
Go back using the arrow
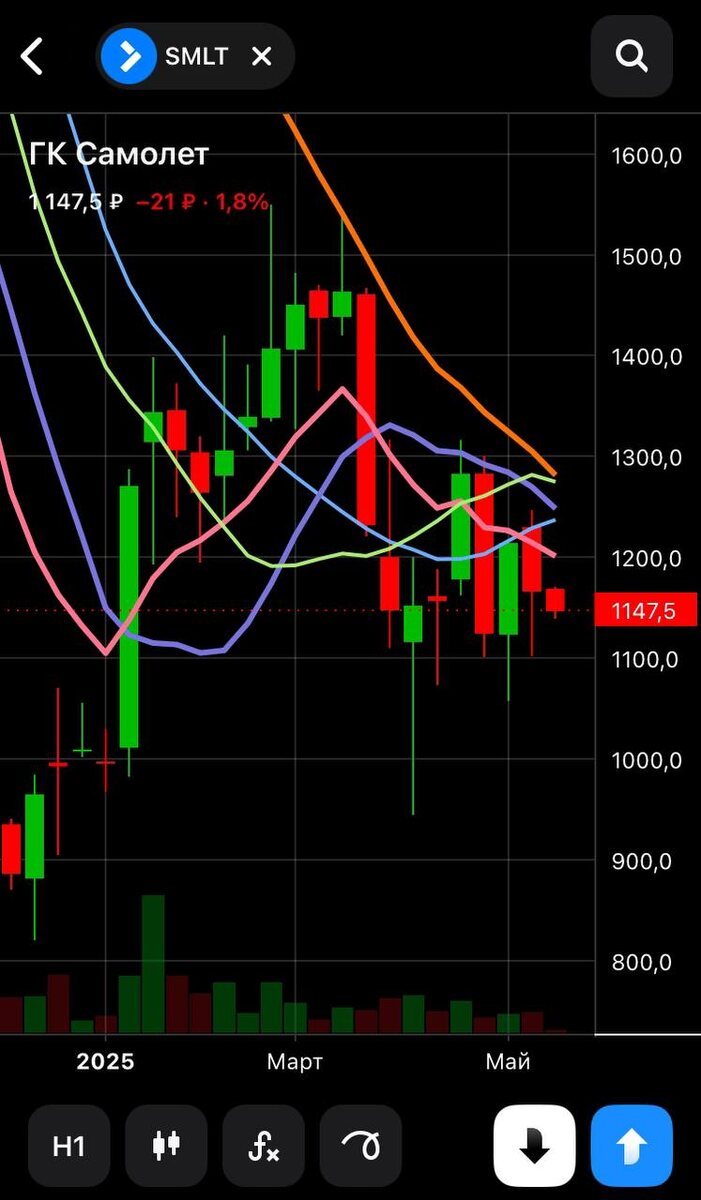tap(32, 56)
